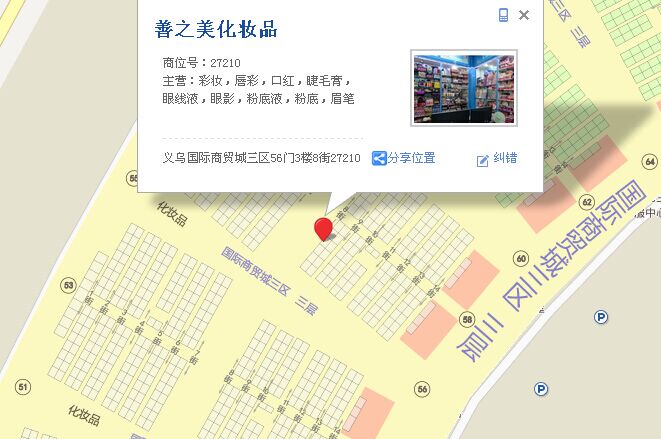661x439 pixels.
Task: Tap 纠错 to report an error
Action: click(497, 159)
